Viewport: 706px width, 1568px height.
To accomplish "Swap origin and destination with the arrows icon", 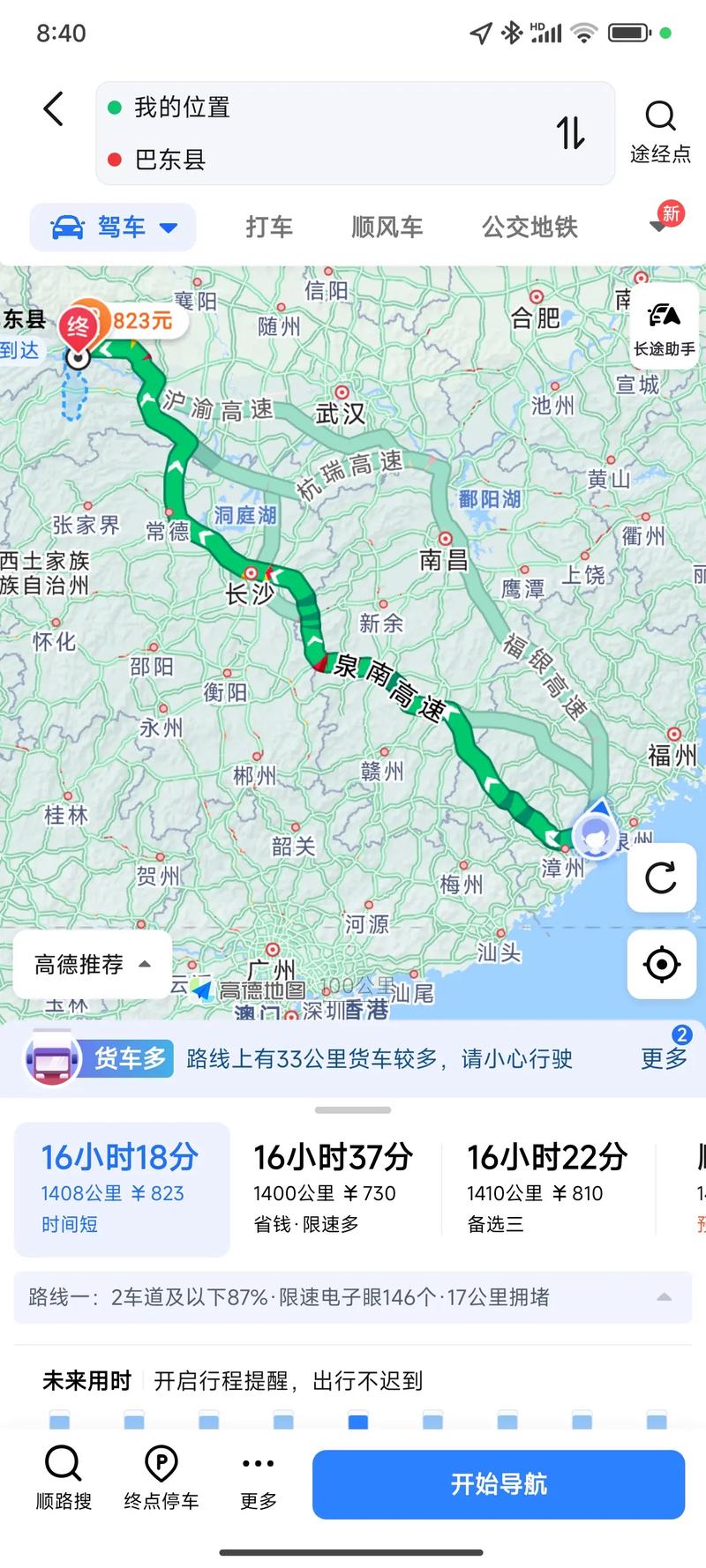I will coord(573,134).
